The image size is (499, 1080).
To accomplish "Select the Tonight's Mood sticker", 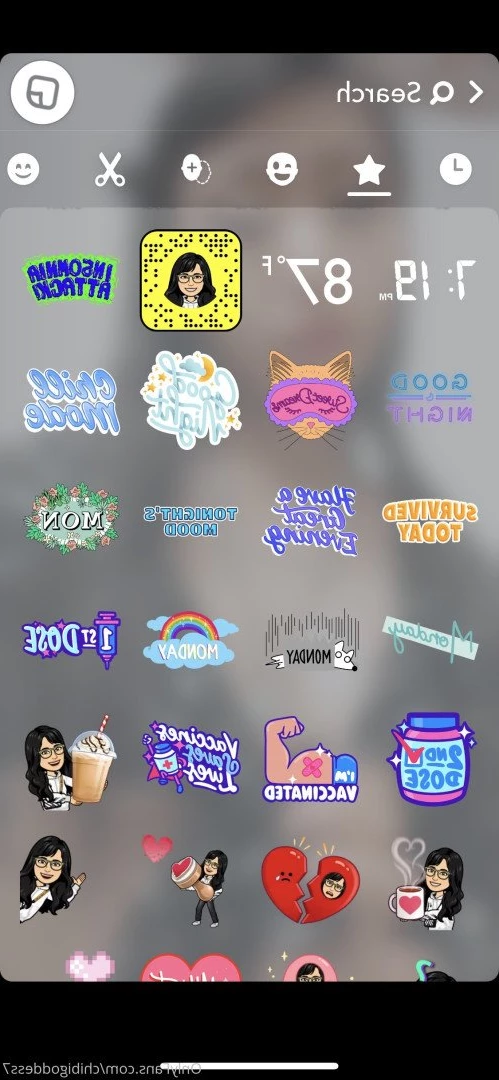I will 190,521.
